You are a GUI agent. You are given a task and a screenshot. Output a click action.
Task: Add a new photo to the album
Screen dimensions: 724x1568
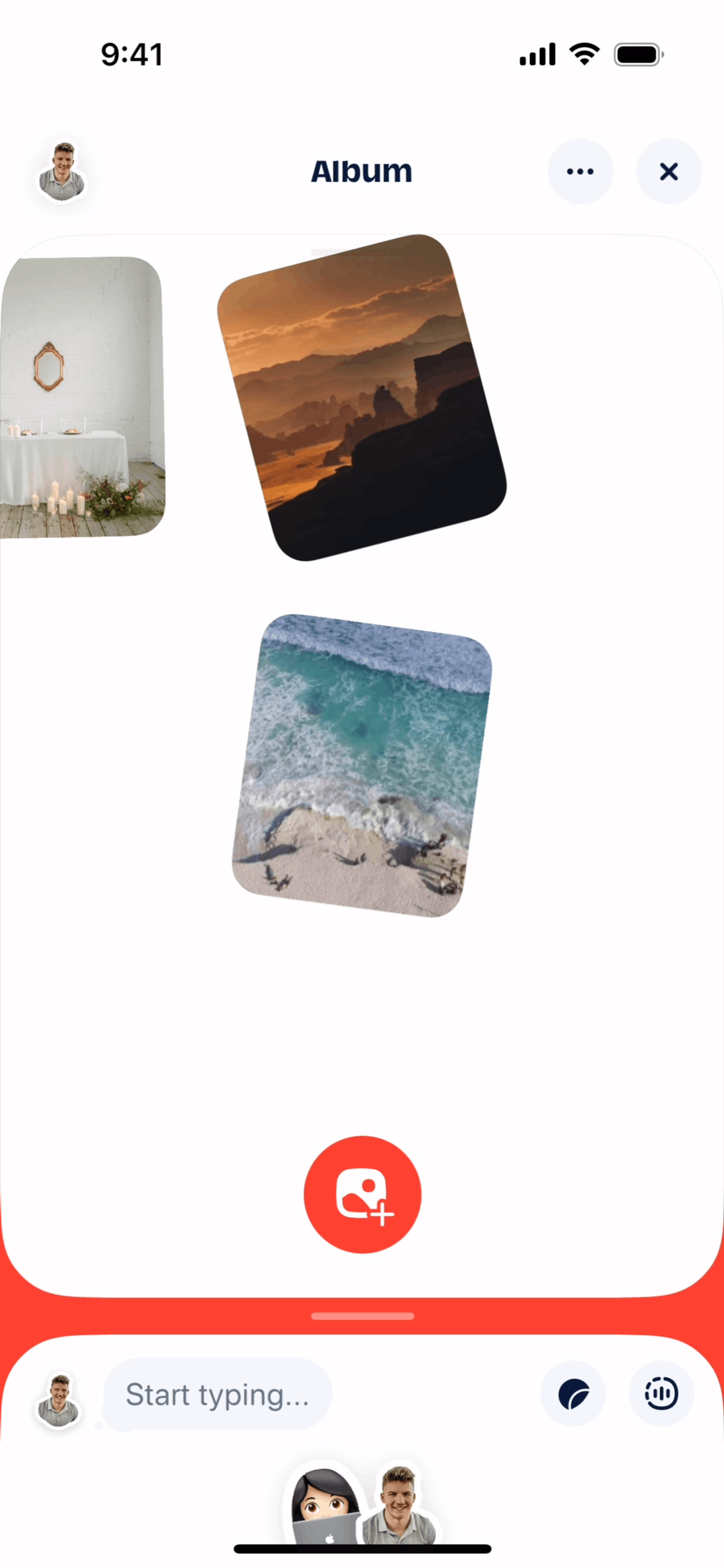point(362,1194)
